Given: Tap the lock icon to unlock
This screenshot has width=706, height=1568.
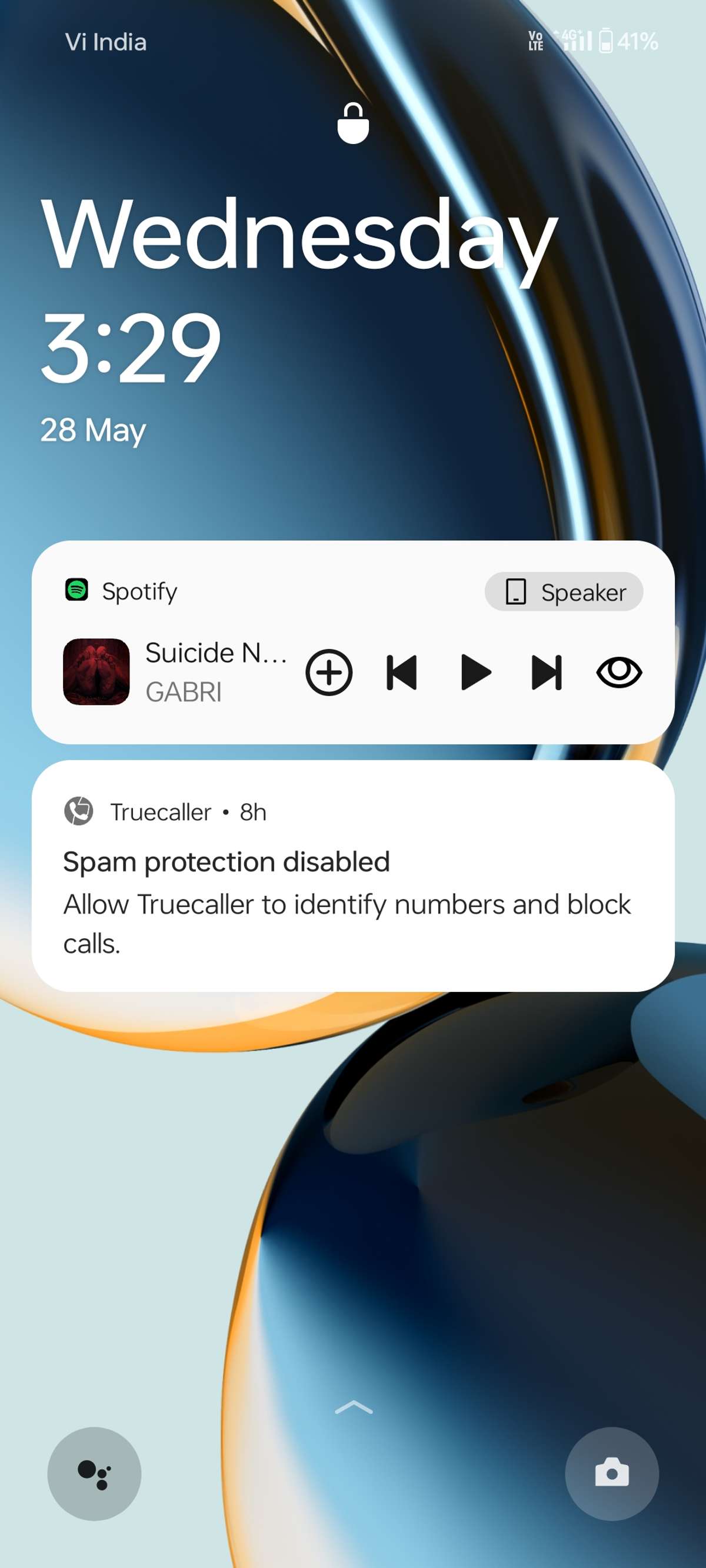Looking at the screenshot, I should [x=354, y=123].
